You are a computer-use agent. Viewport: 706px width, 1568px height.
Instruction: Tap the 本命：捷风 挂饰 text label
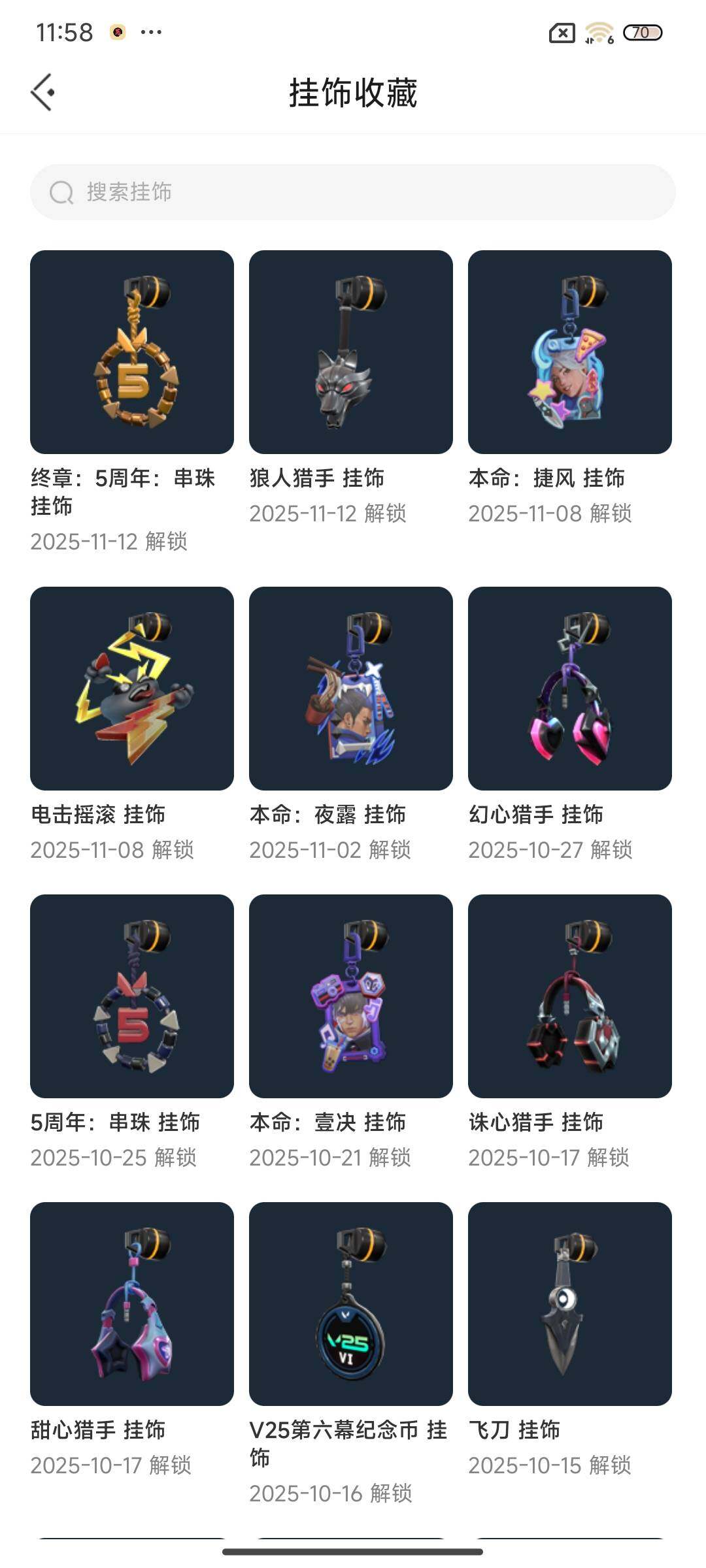pos(549,479)
